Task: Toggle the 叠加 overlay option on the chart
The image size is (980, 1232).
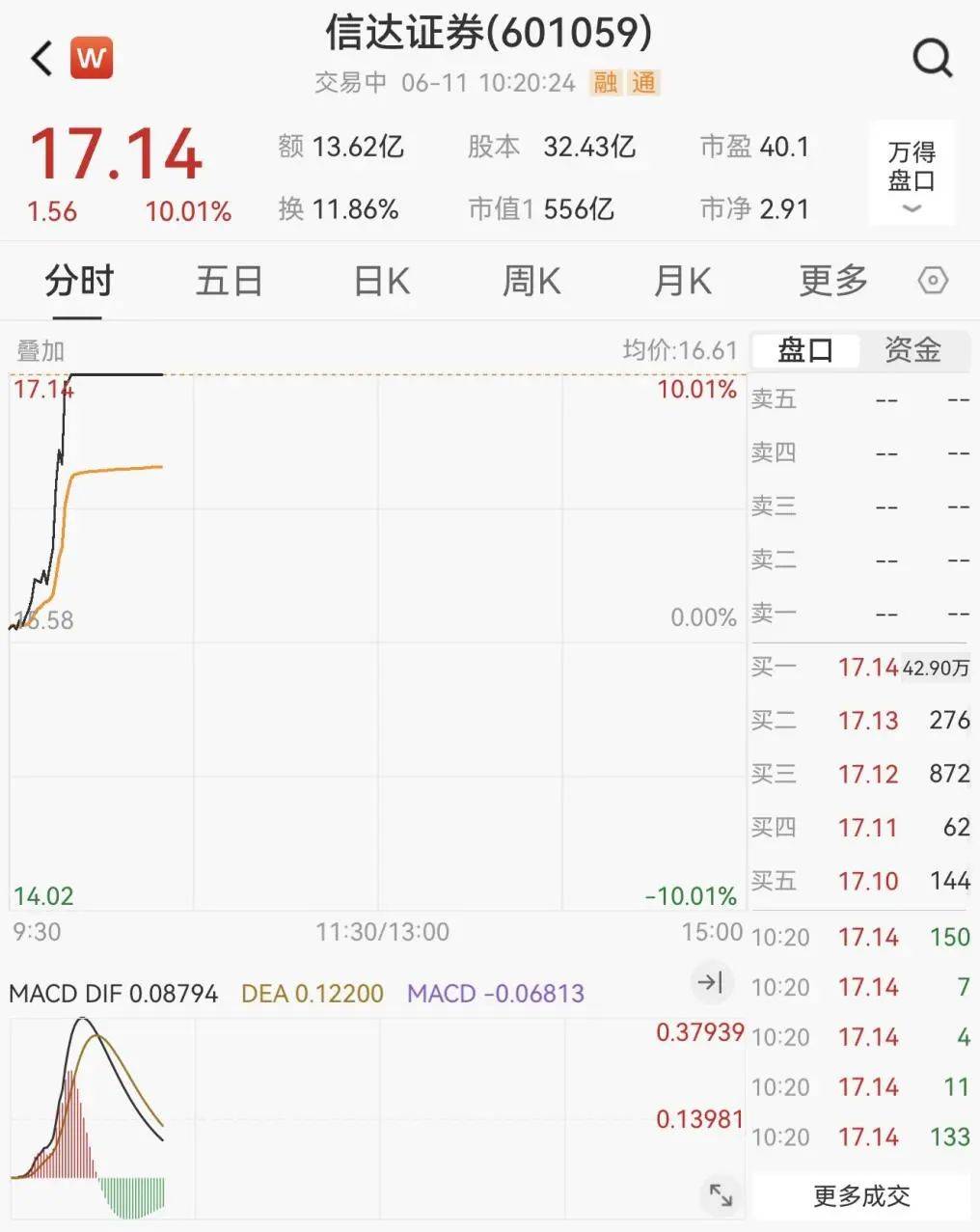Action: [41, 351]
